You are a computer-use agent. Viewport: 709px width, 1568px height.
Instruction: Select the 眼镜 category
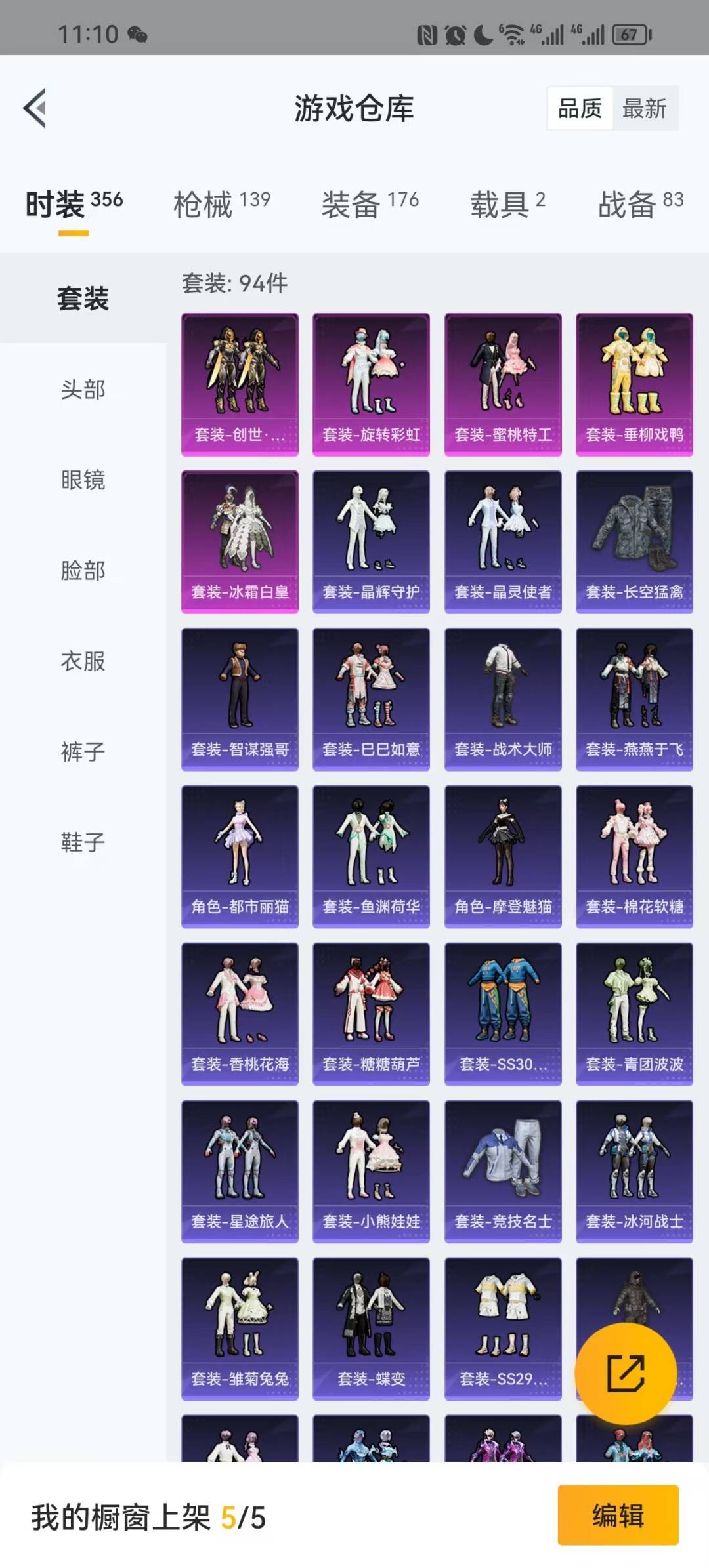[83, 480]
